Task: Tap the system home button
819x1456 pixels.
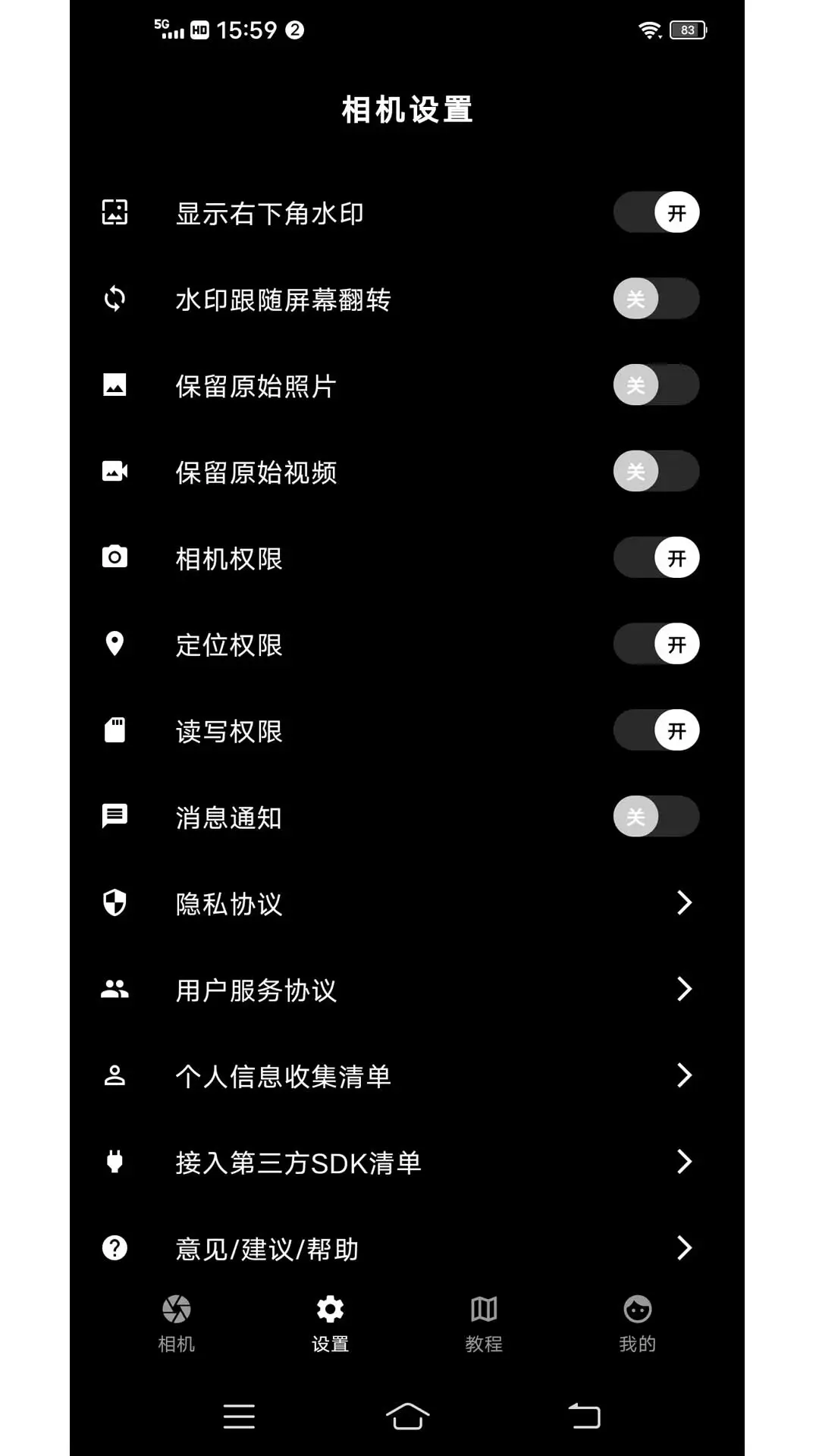Action: point(407,1416)
